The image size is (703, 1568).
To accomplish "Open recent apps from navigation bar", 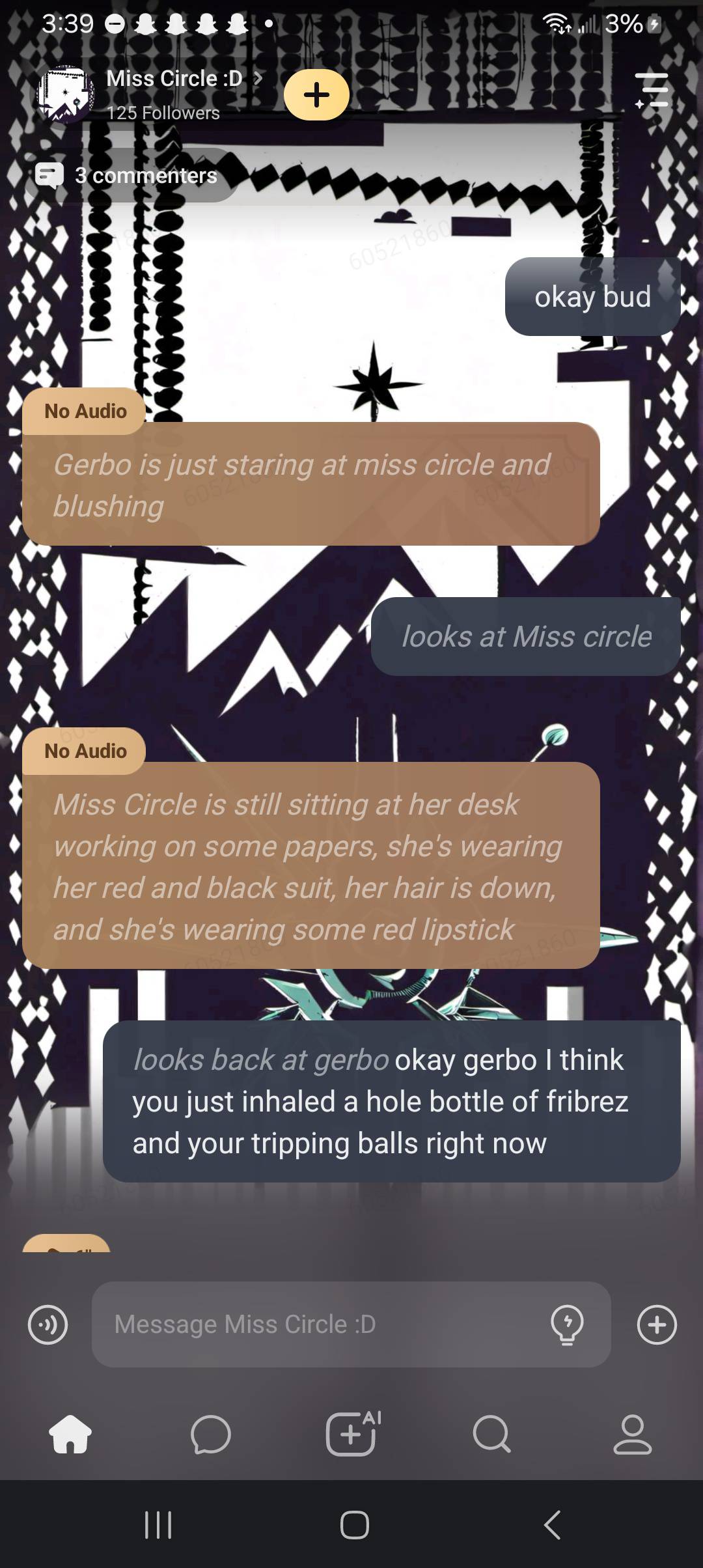I will coord(158,1525).
